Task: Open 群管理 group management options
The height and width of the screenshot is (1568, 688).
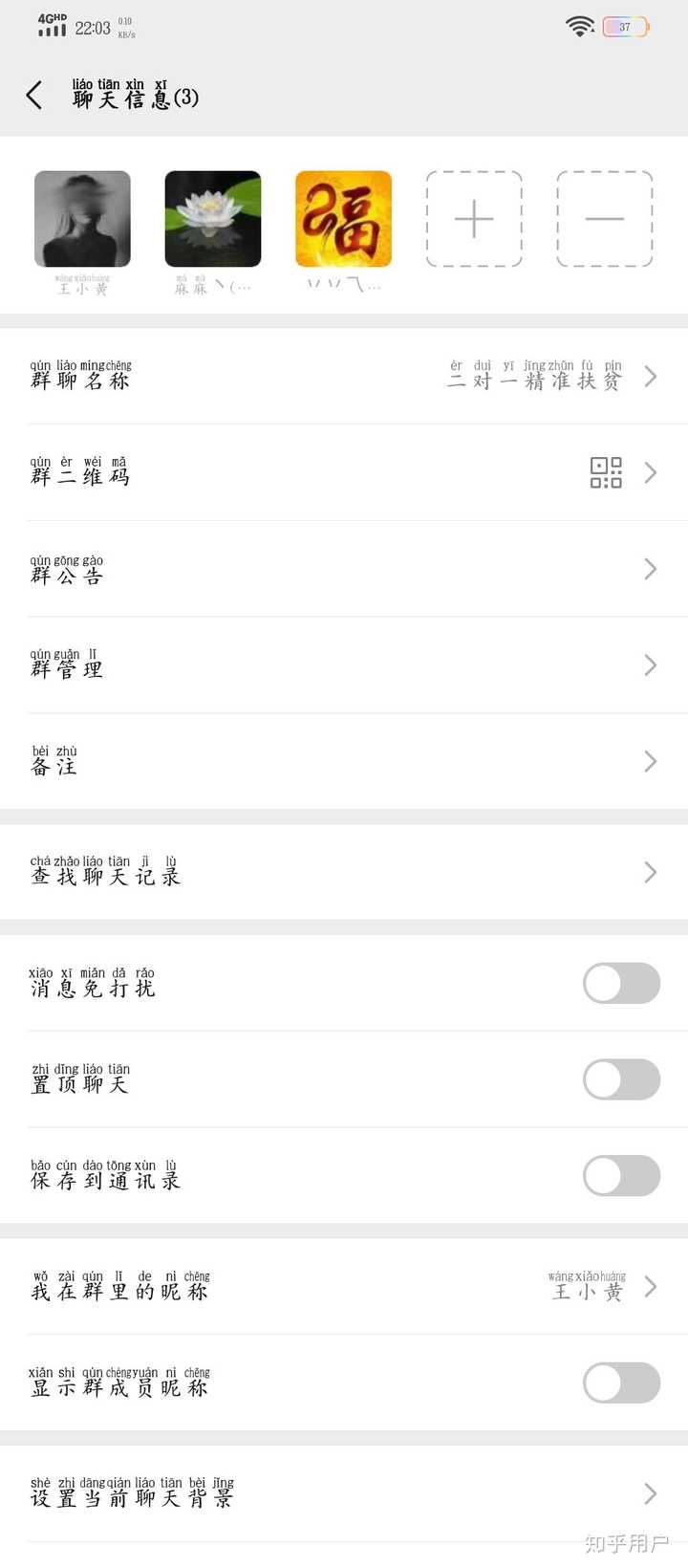Action: pyautogui.click(x=344, y=664)
